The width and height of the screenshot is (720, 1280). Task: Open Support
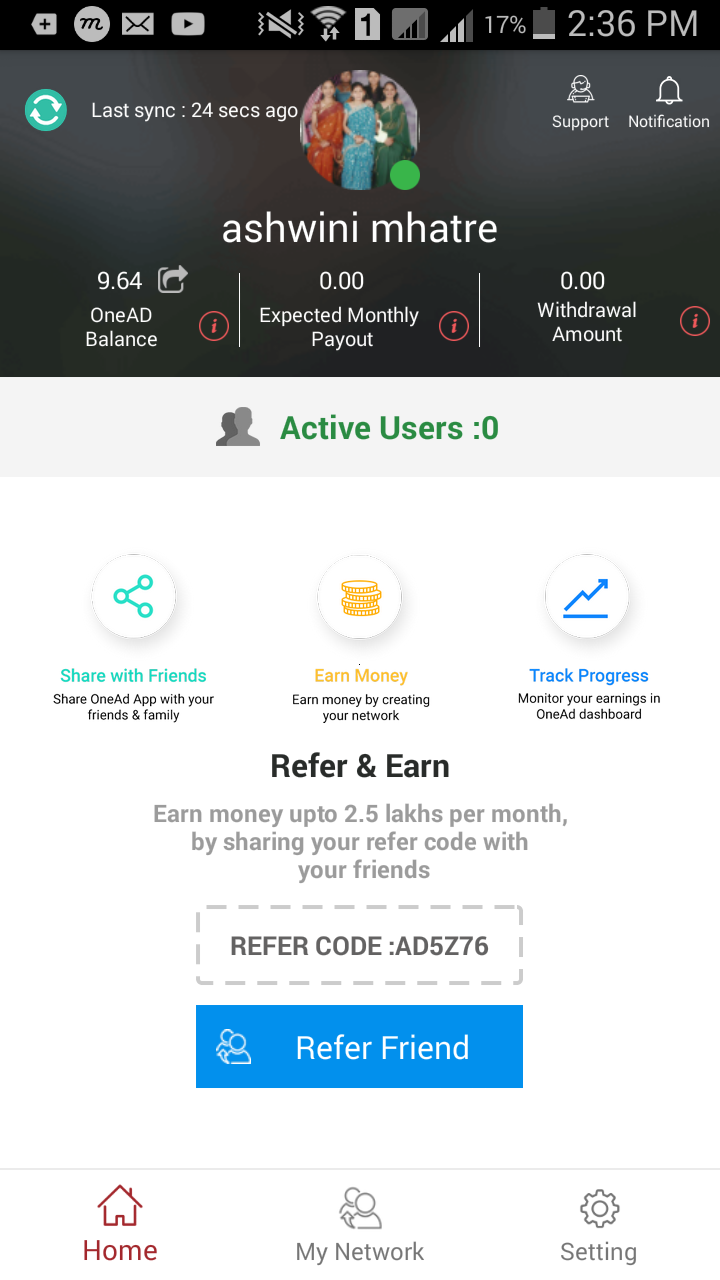click(x=580, y=102)
